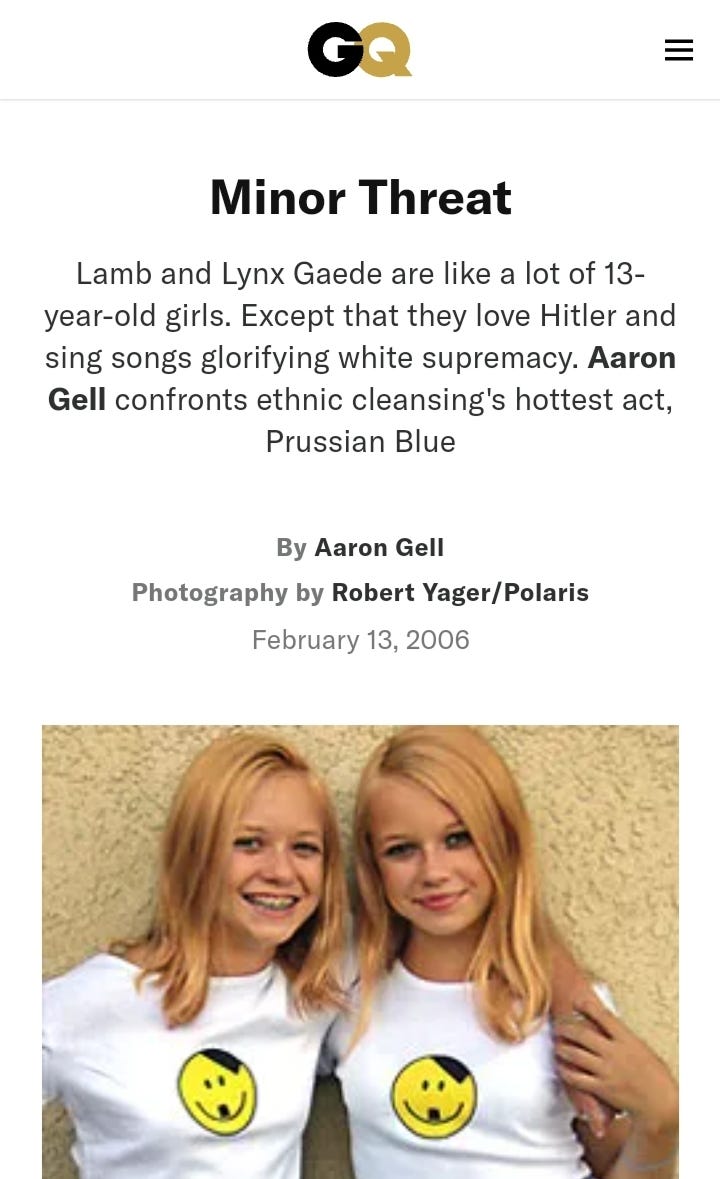
Task: Open author Aaron Gell's byline page
Action: (x=379, y=548)
